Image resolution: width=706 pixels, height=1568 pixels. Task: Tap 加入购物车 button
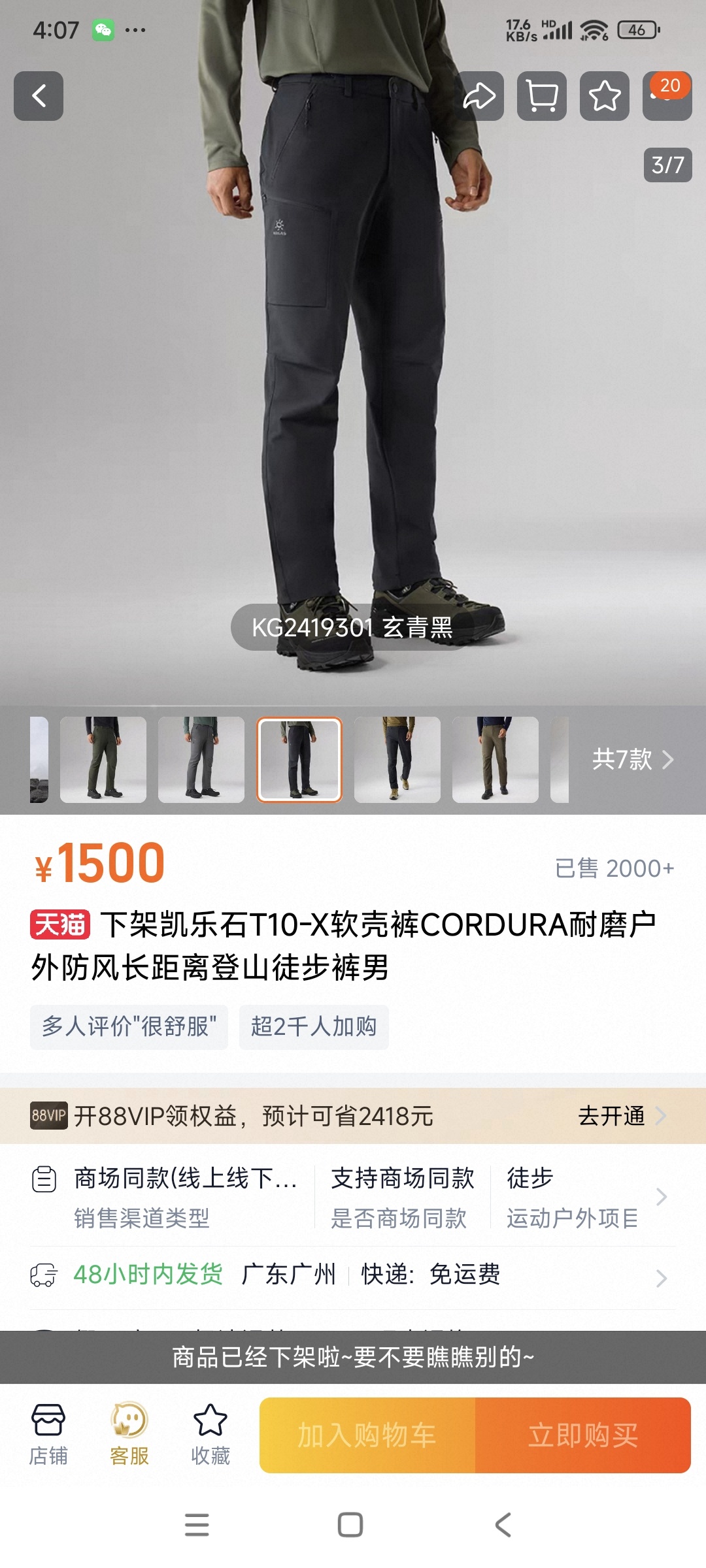click(367, 1435)
